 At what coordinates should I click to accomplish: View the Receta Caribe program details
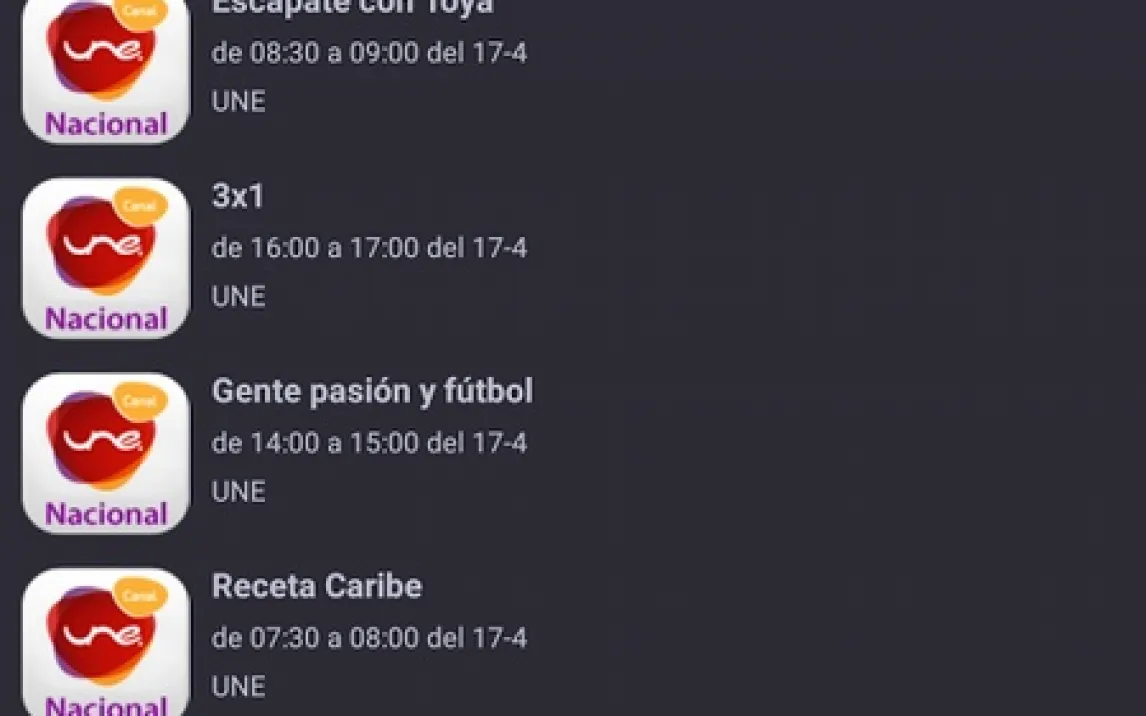pos(368,636)
